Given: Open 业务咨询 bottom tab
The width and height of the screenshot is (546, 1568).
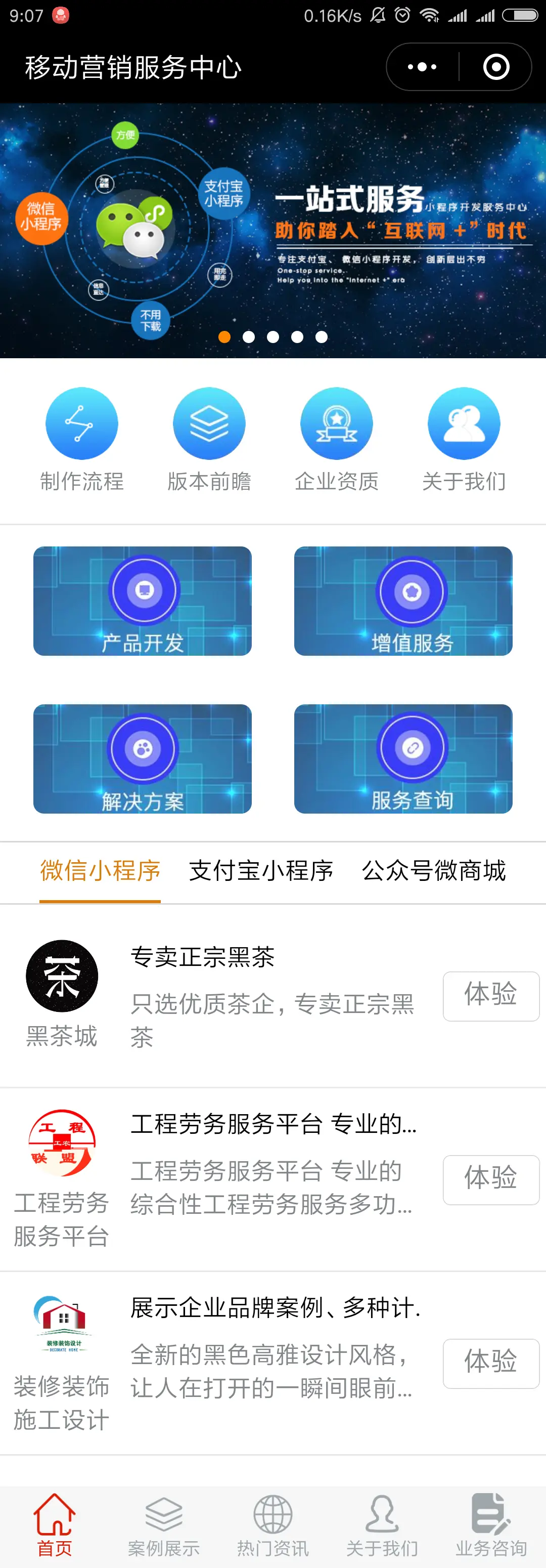Looking at the screenshot, I should click(x=491, y=1526).
